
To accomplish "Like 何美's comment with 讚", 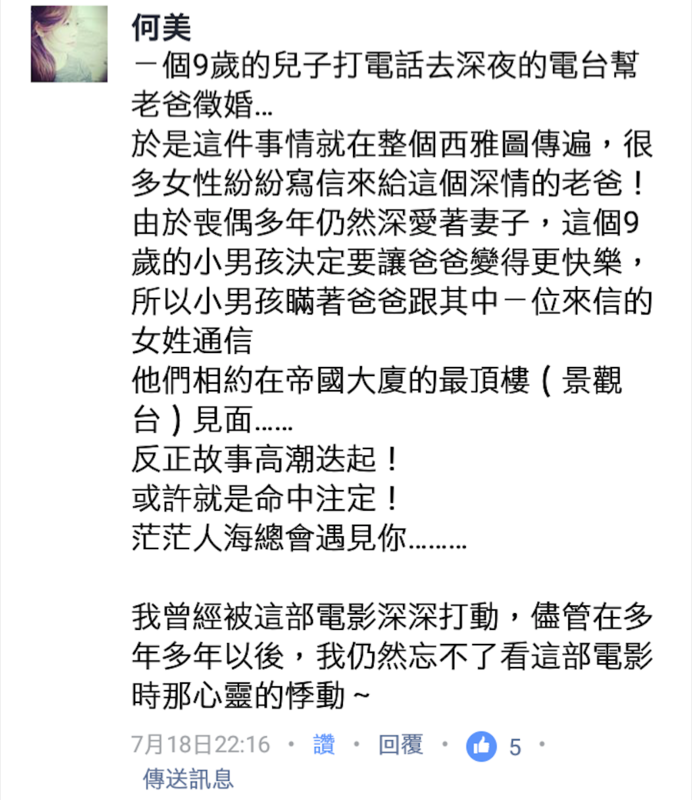I will (x=324, y=745).
